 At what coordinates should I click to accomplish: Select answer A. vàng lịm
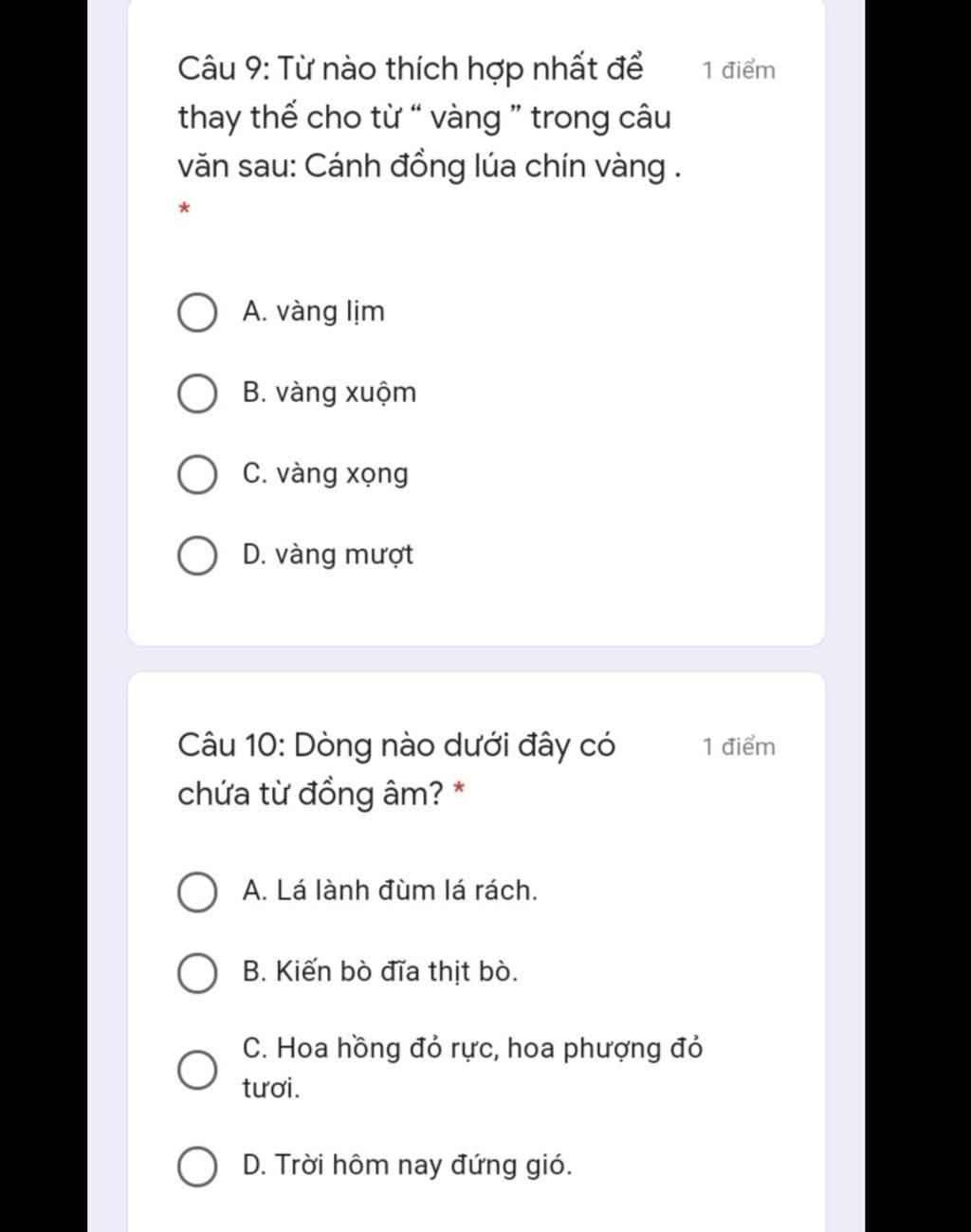196,313
